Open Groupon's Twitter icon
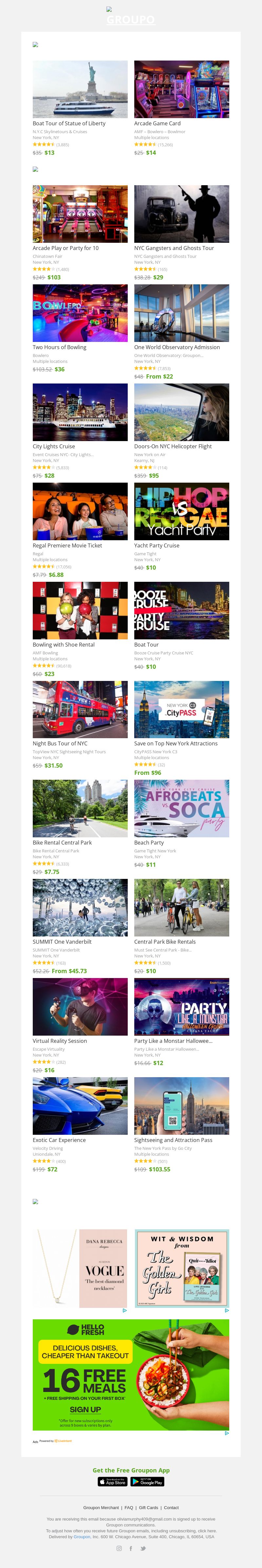 [x=142, y=1548]
